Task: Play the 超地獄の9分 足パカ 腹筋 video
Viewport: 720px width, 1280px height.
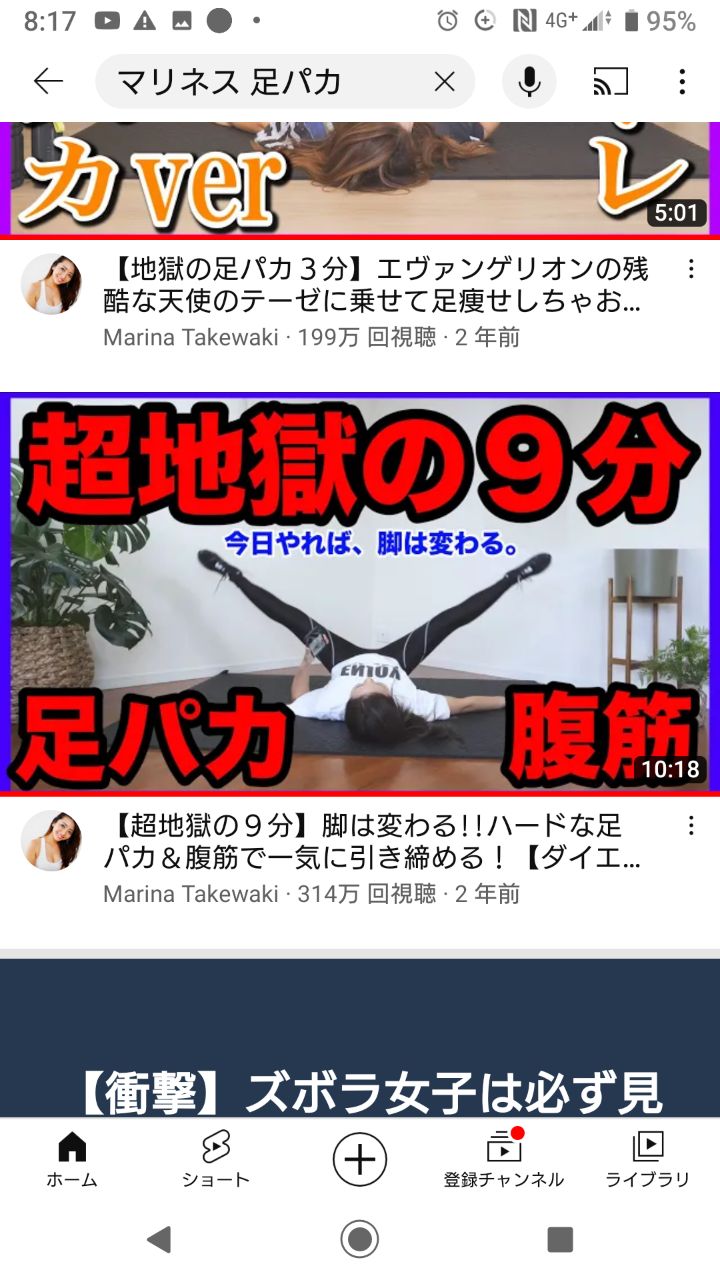Action: coord(360,592)
